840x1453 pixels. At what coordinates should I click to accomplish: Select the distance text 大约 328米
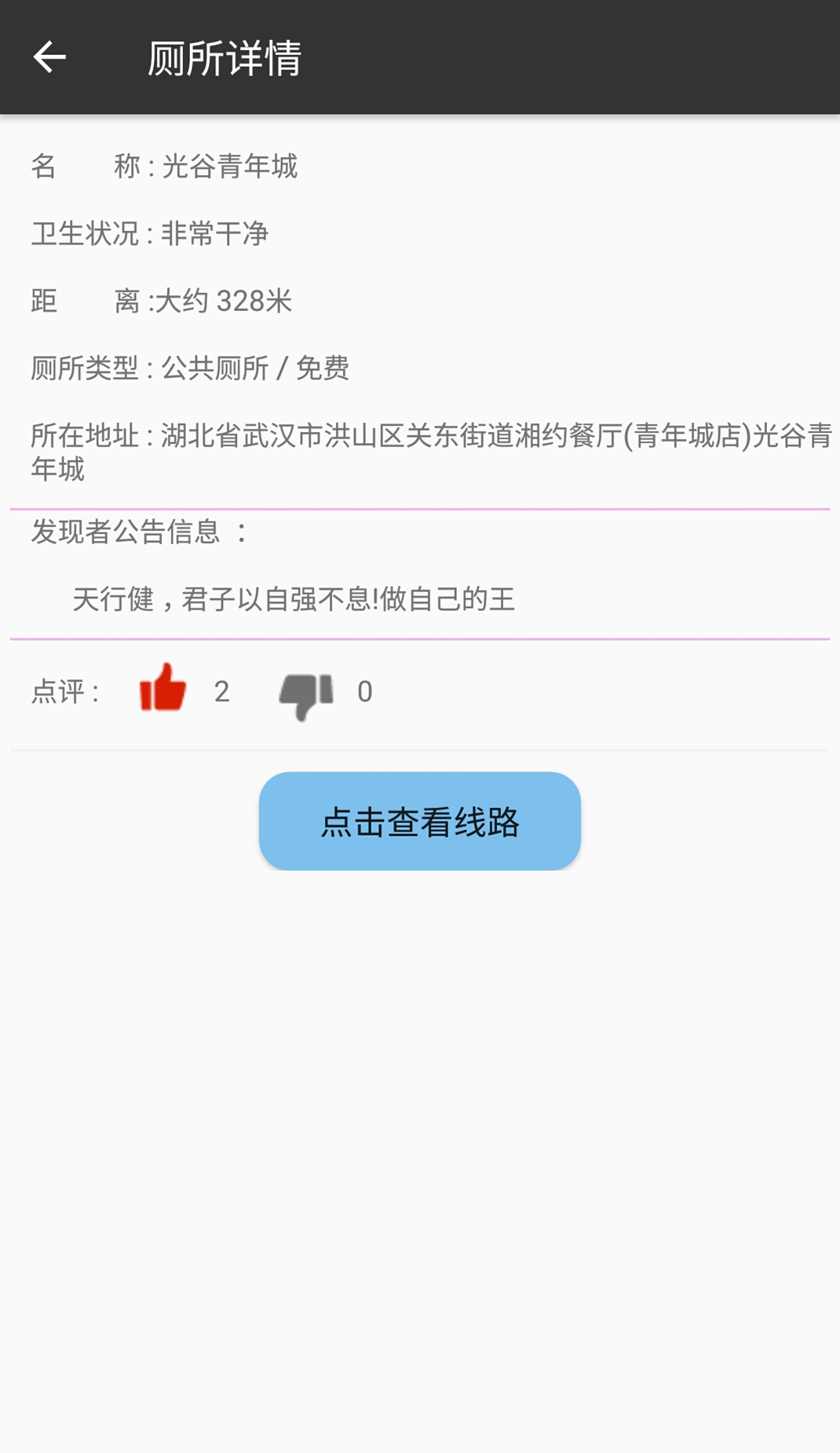point(224,301)
